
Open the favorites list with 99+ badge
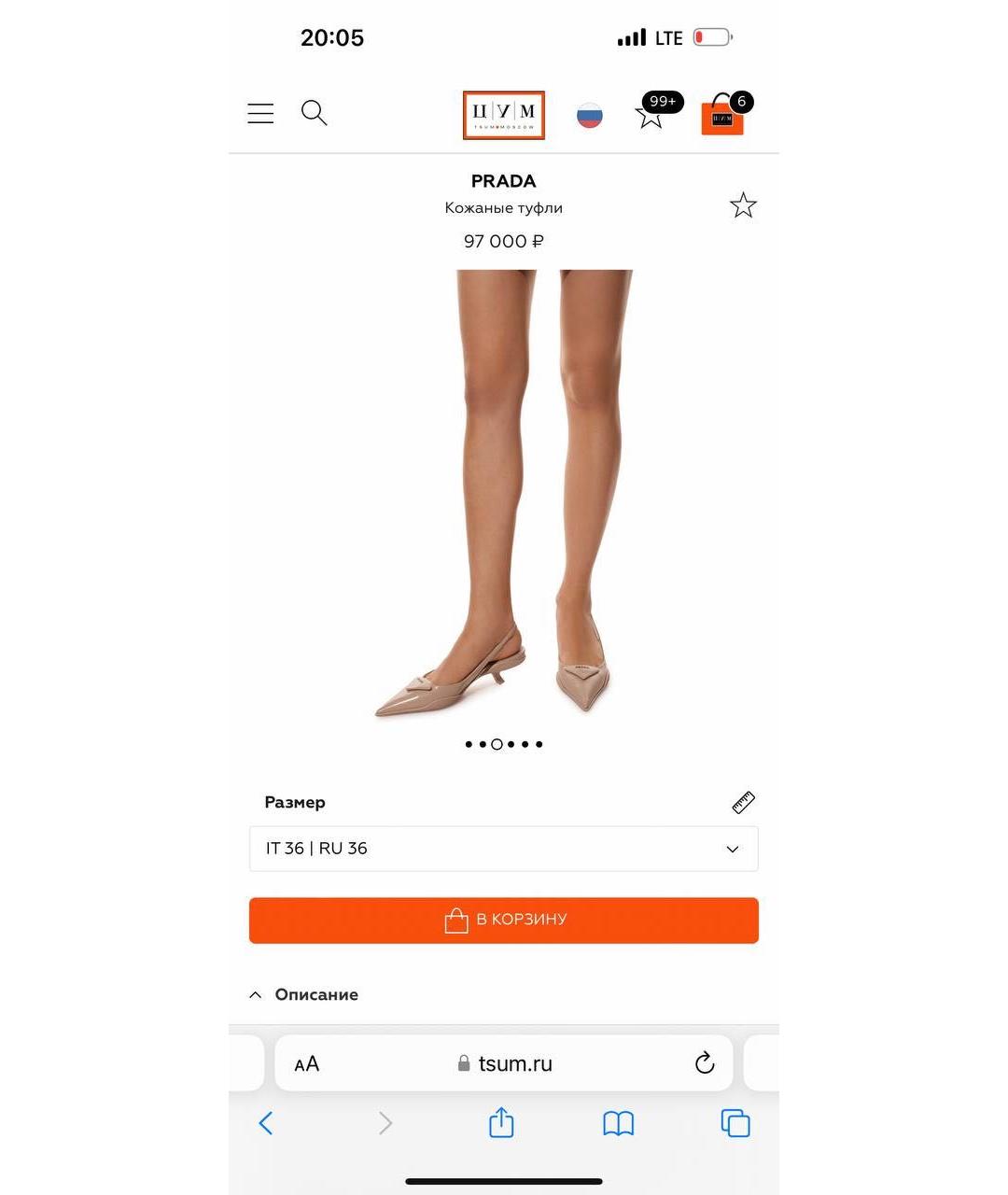pos(652,113)
